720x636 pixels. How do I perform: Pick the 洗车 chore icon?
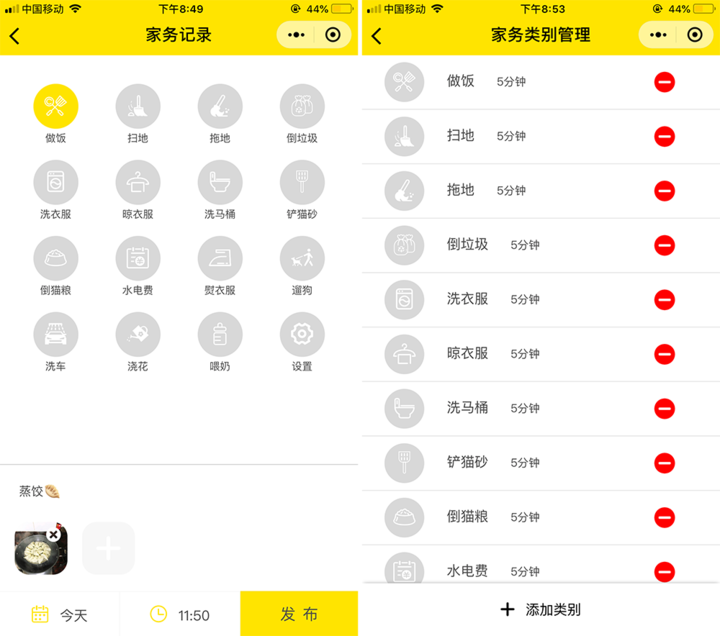click(x=56, y=335)
